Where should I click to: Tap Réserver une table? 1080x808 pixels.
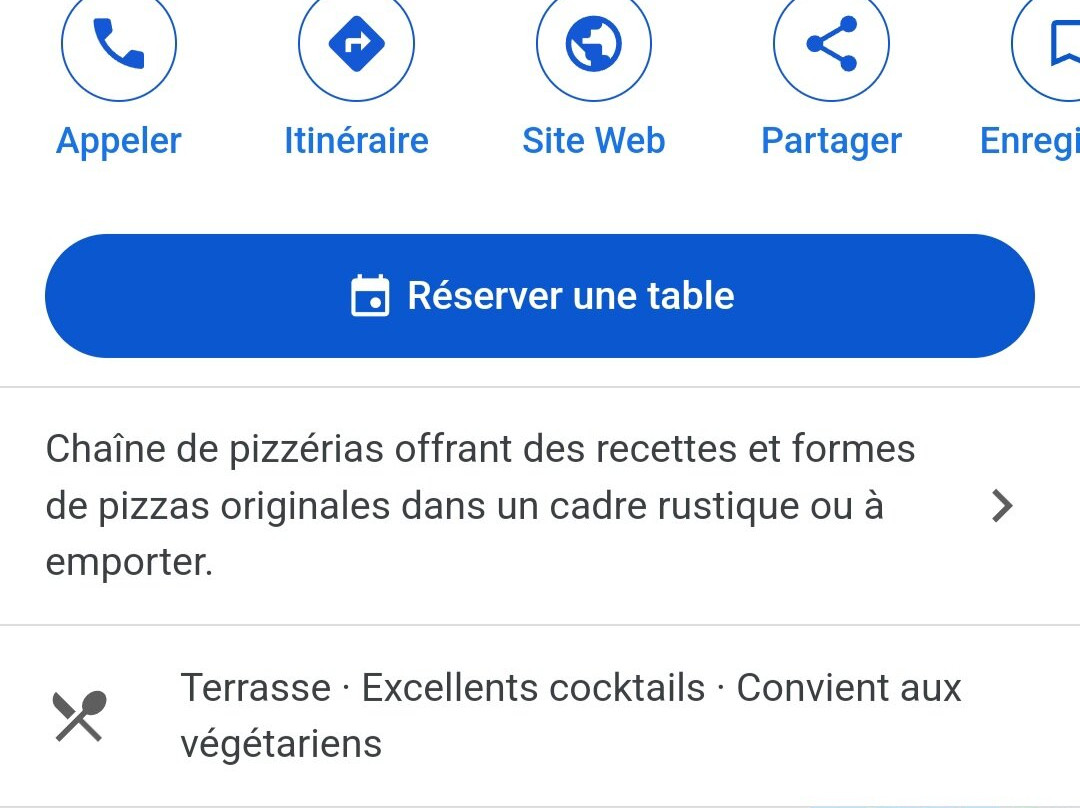[x=540, y=296]
